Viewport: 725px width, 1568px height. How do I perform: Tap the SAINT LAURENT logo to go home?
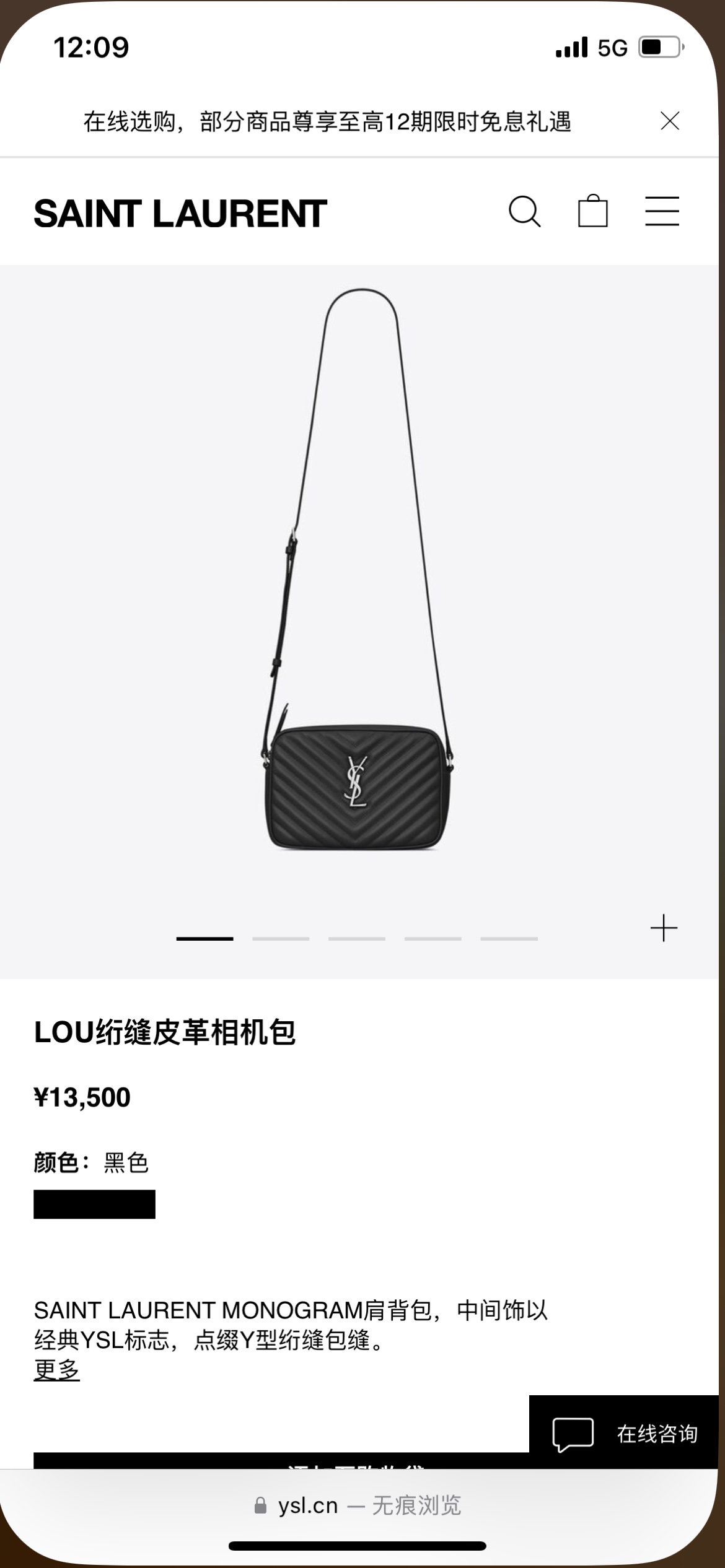(180, 214)
